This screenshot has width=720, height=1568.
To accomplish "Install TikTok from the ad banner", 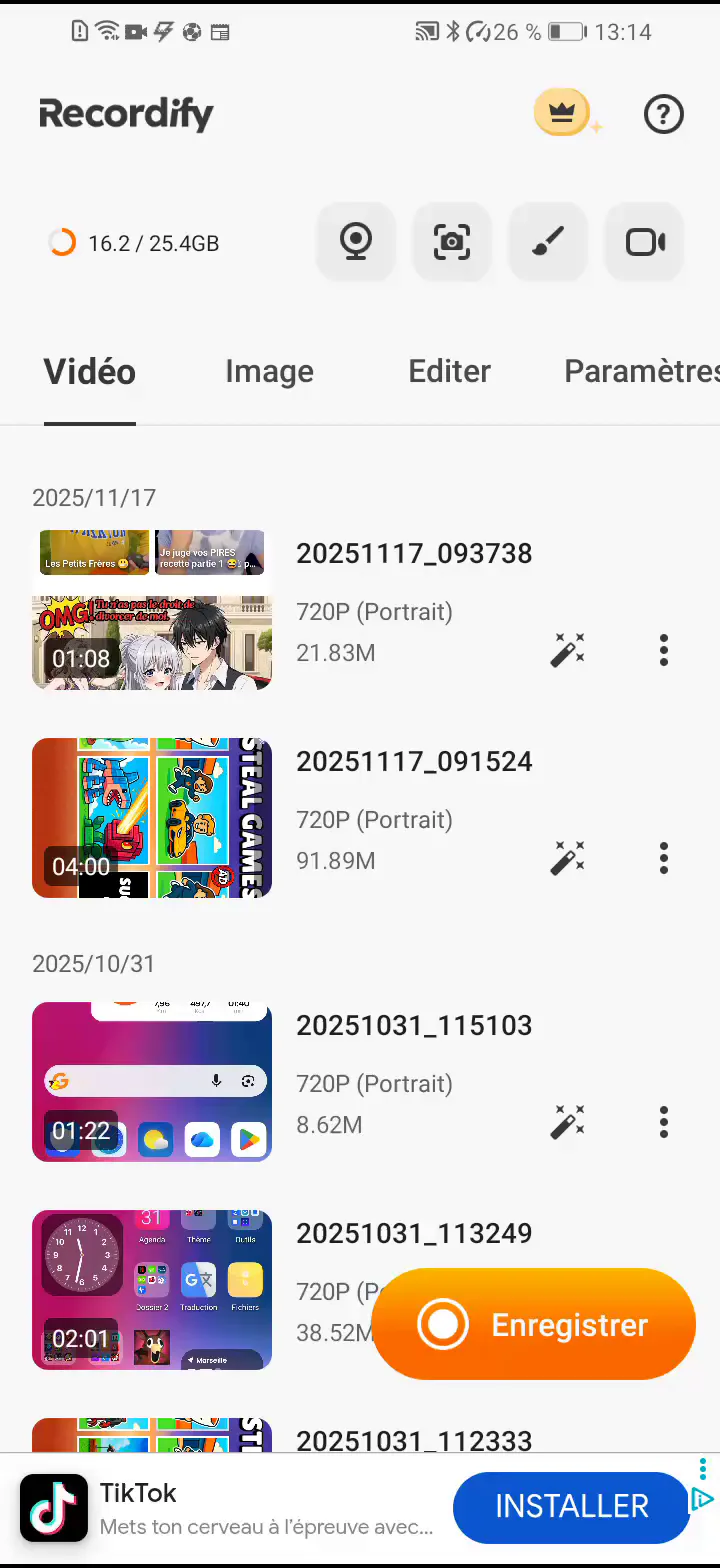I will point(571,1507).
